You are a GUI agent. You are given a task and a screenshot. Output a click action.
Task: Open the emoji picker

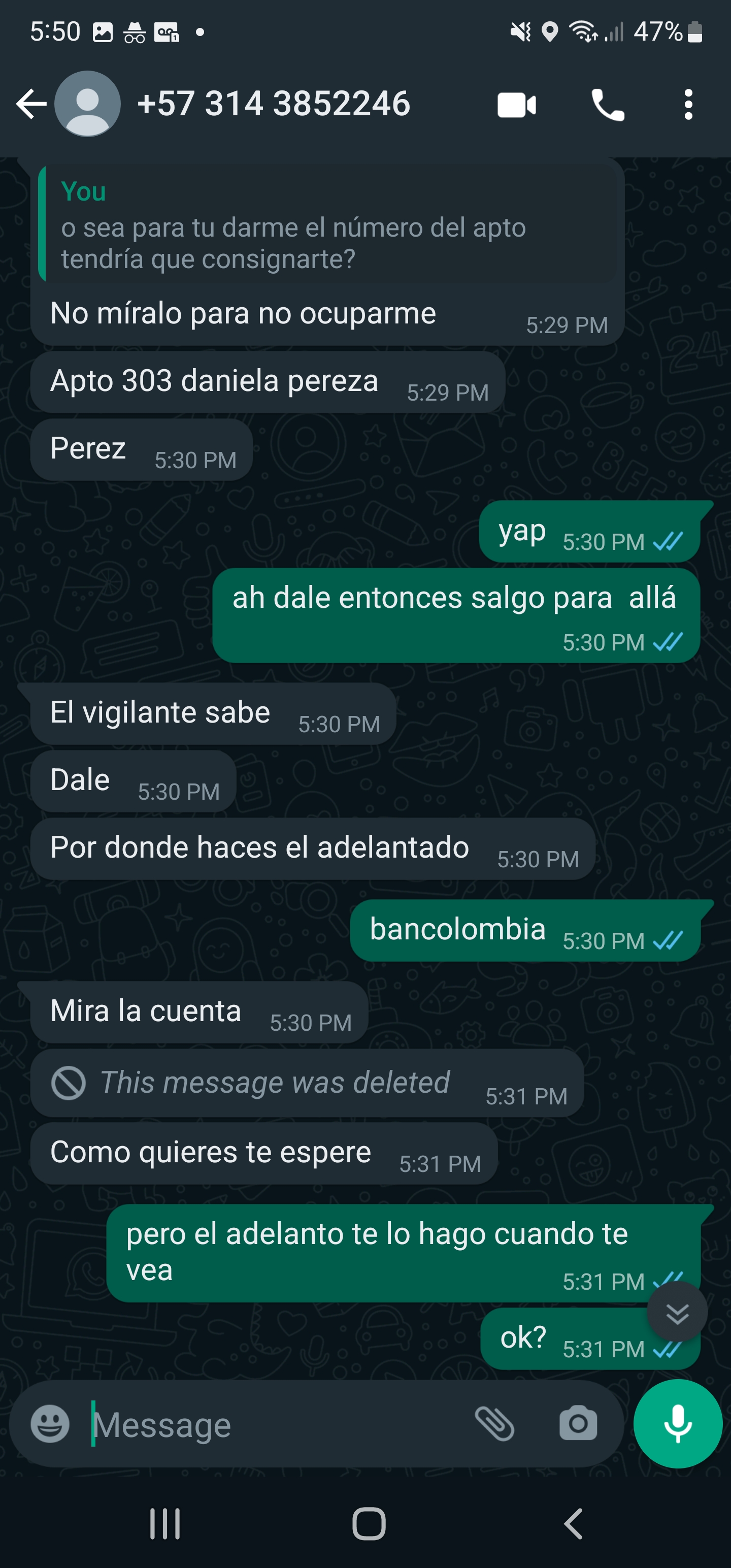pos(50,1424)
